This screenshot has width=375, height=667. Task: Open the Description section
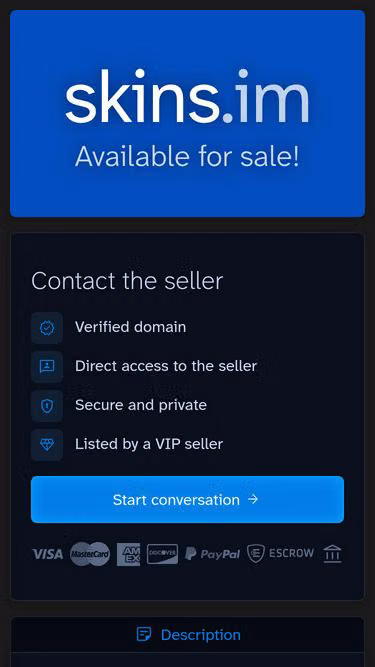(188, 635)
